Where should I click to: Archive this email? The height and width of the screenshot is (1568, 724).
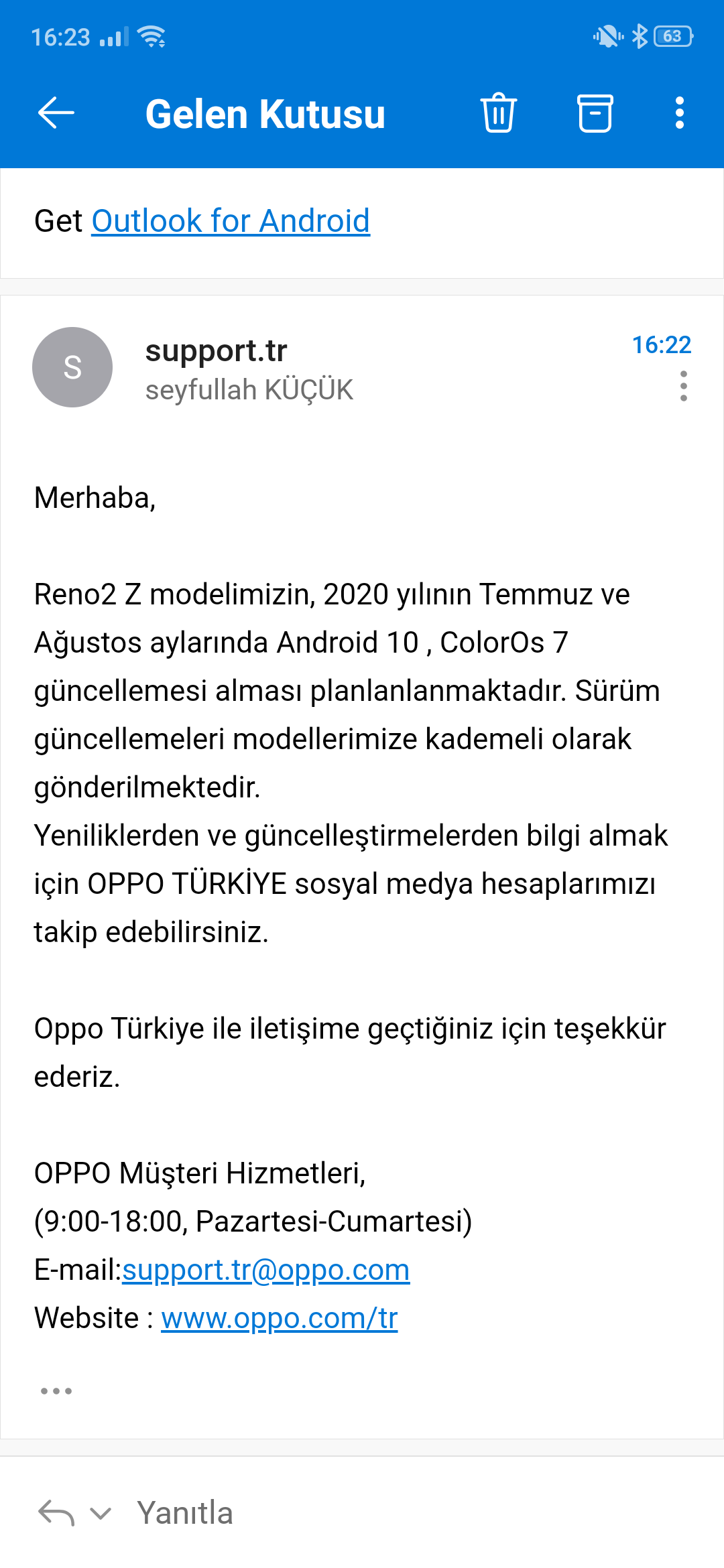(x=595, y=113)
